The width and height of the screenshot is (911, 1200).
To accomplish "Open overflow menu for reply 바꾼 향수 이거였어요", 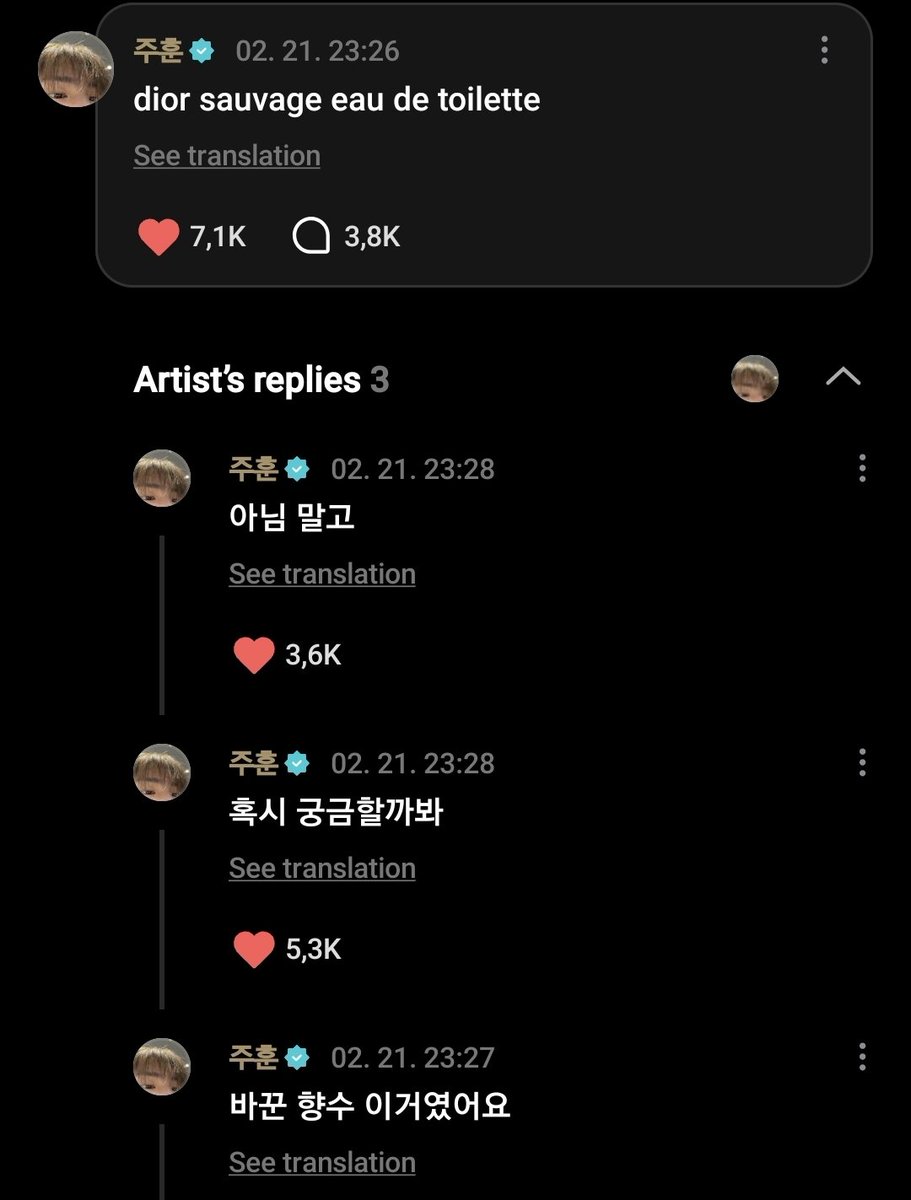I will pyautogui.click(x=862, y=1057).
